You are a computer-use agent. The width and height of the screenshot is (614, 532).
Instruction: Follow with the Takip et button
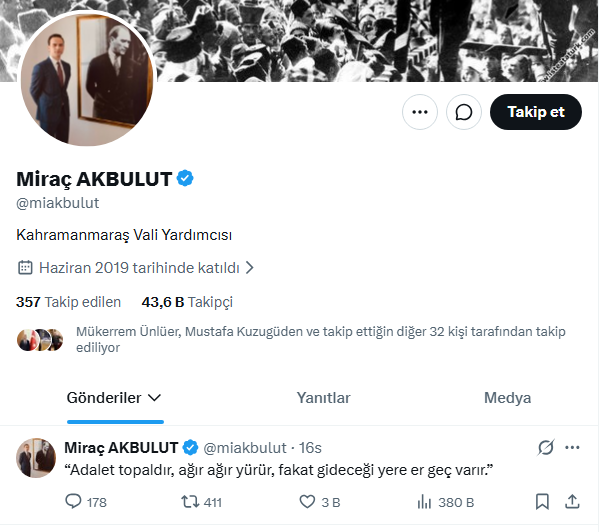pyautogui.click(x=535, y=112)
